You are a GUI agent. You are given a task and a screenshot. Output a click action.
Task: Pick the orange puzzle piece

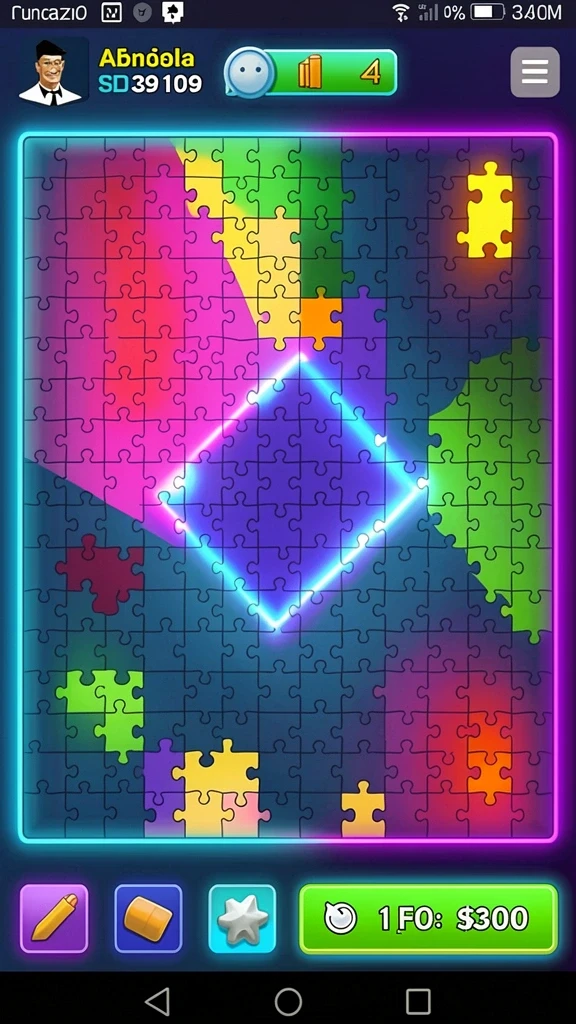click(x=320, y=319)
